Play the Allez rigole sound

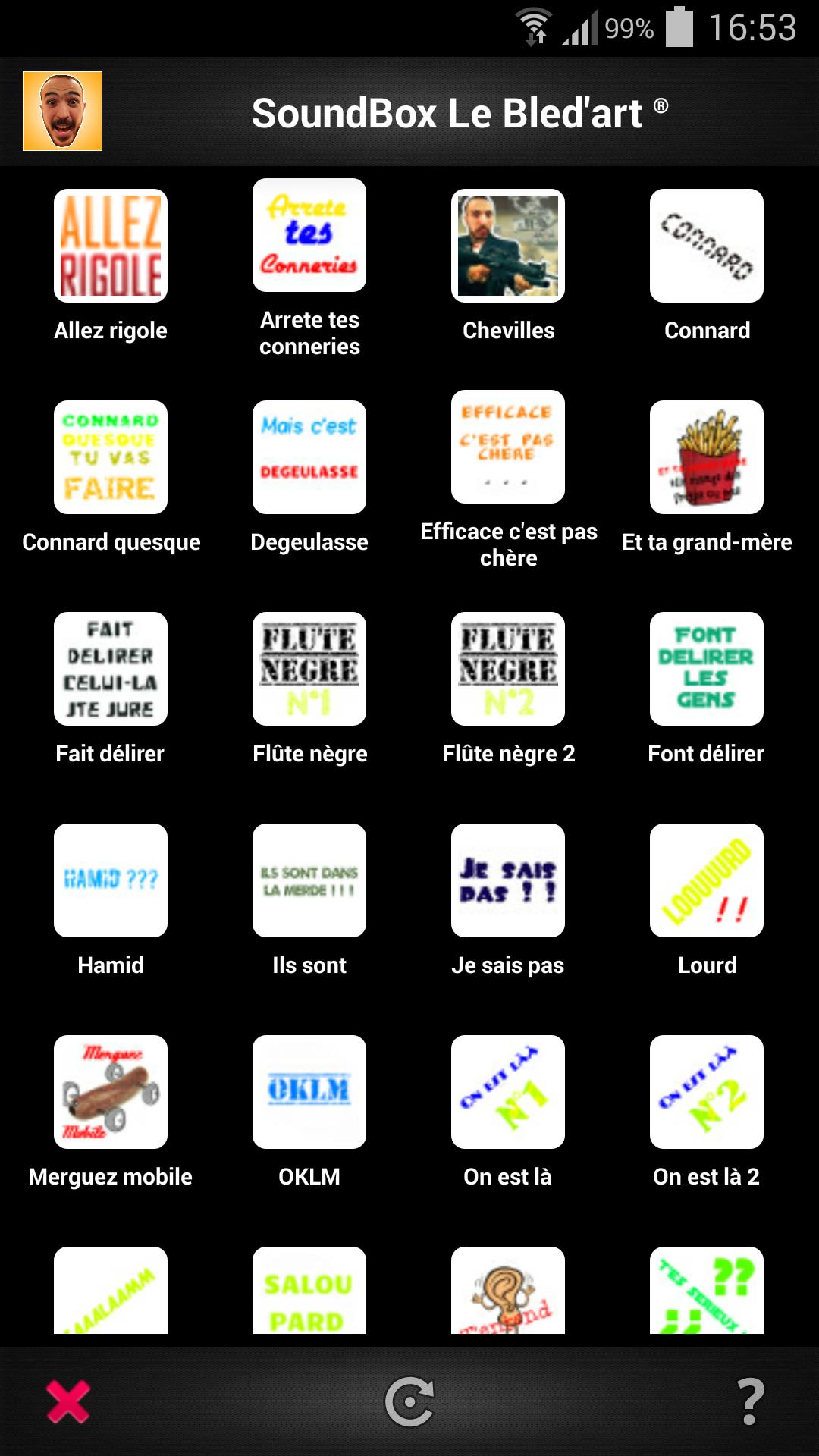click(111, 246)
